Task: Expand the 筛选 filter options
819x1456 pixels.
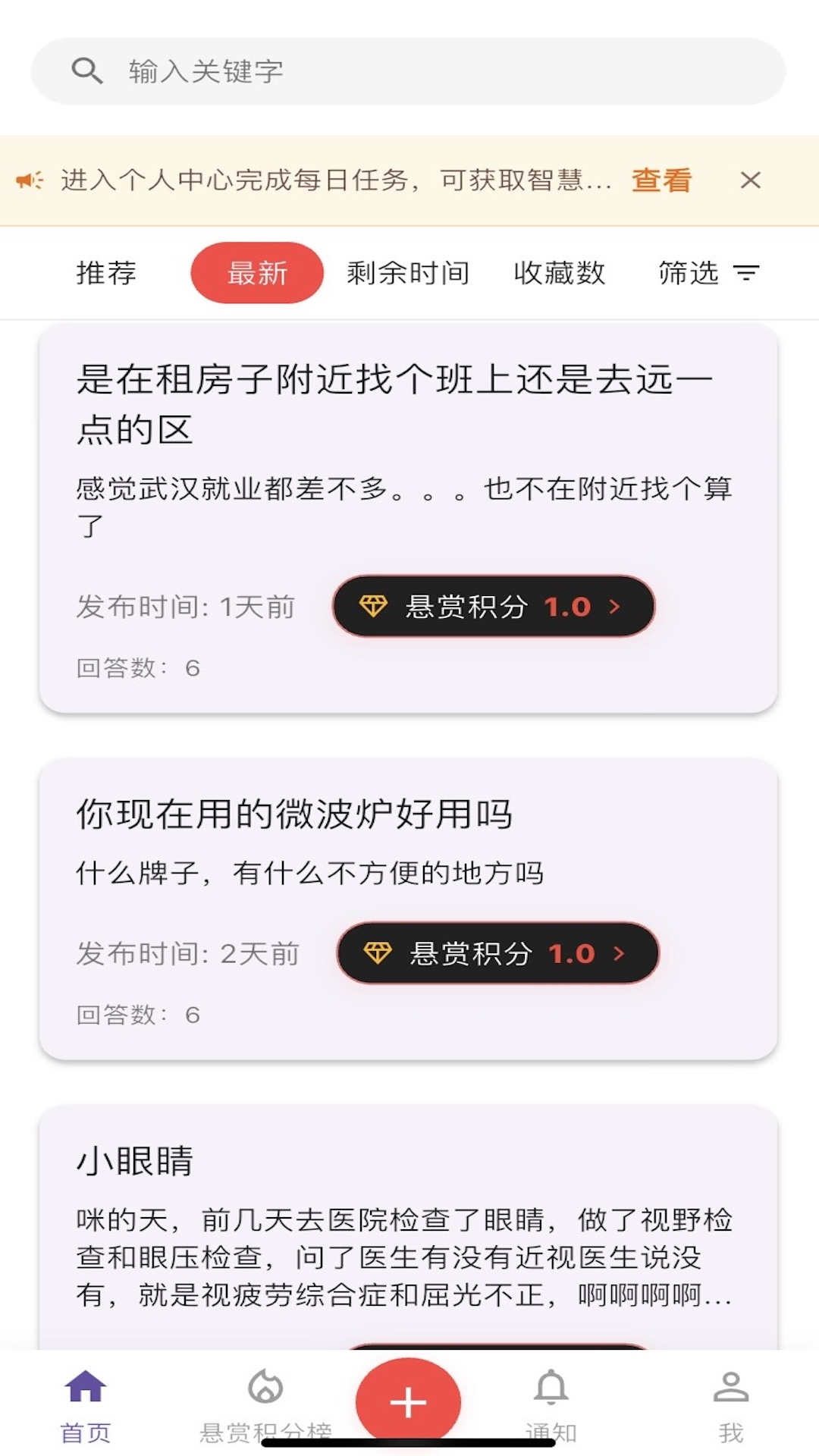Action: click(690, 273)
